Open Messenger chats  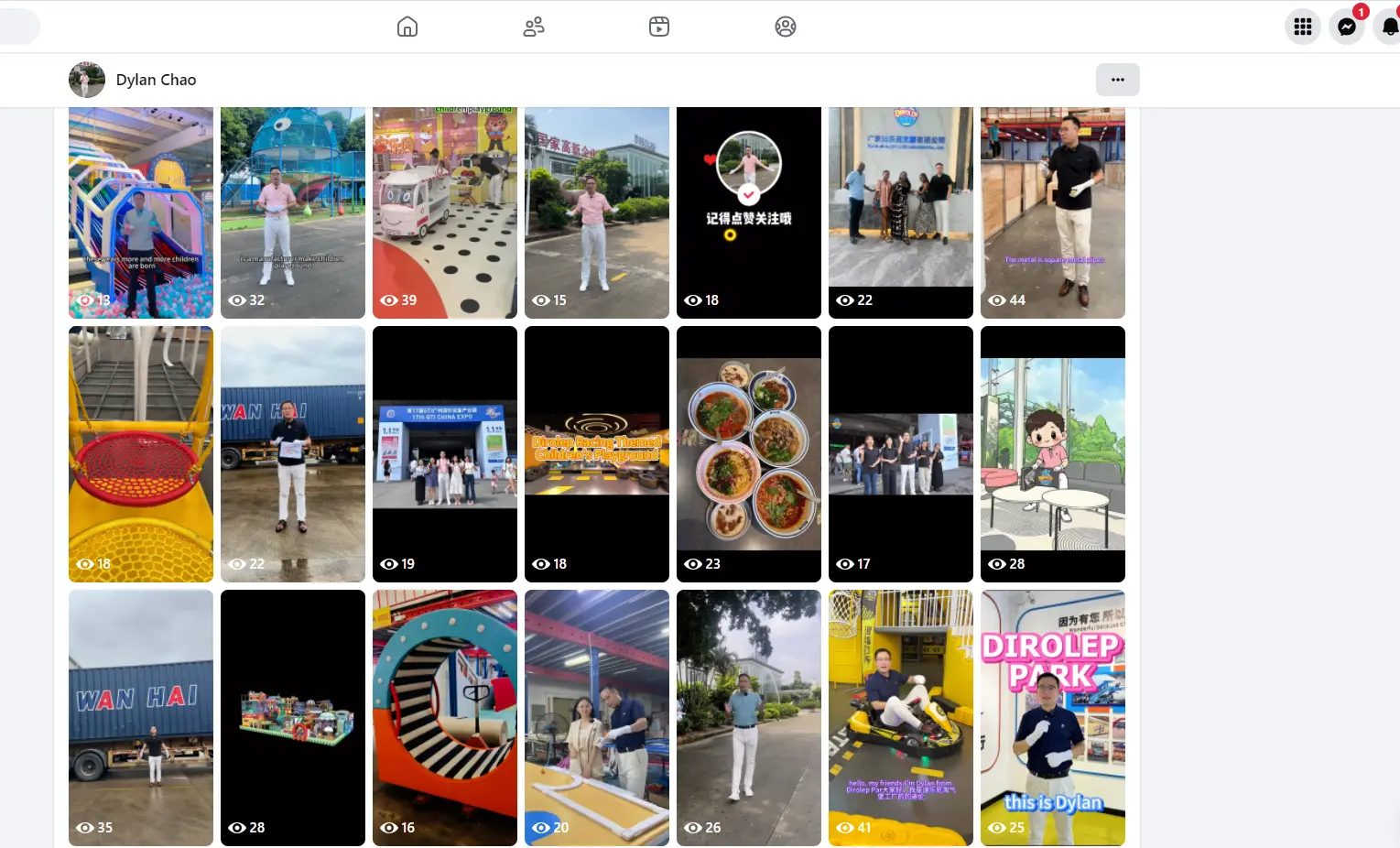1347,27
